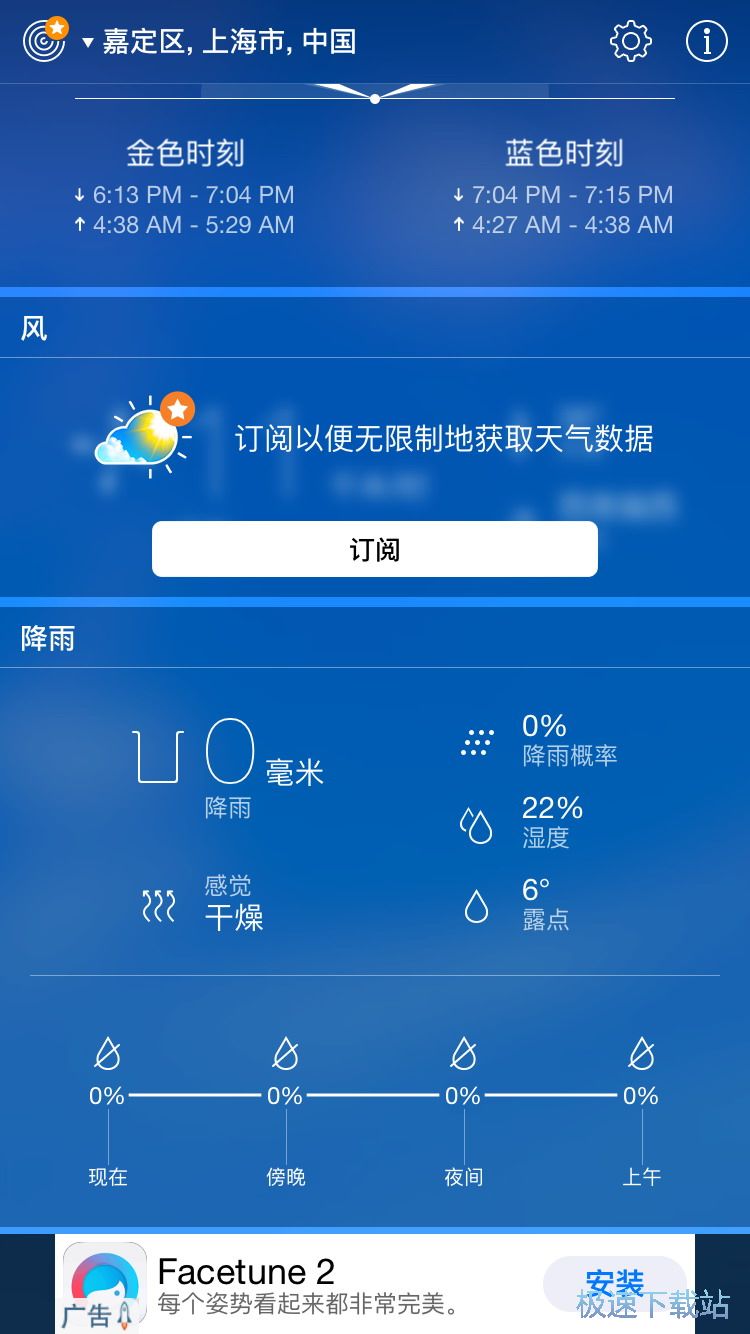This screenshot has height=1334, width=750.
Task: Tap the 订阅 subscribe button
Action: click(374, 548)
